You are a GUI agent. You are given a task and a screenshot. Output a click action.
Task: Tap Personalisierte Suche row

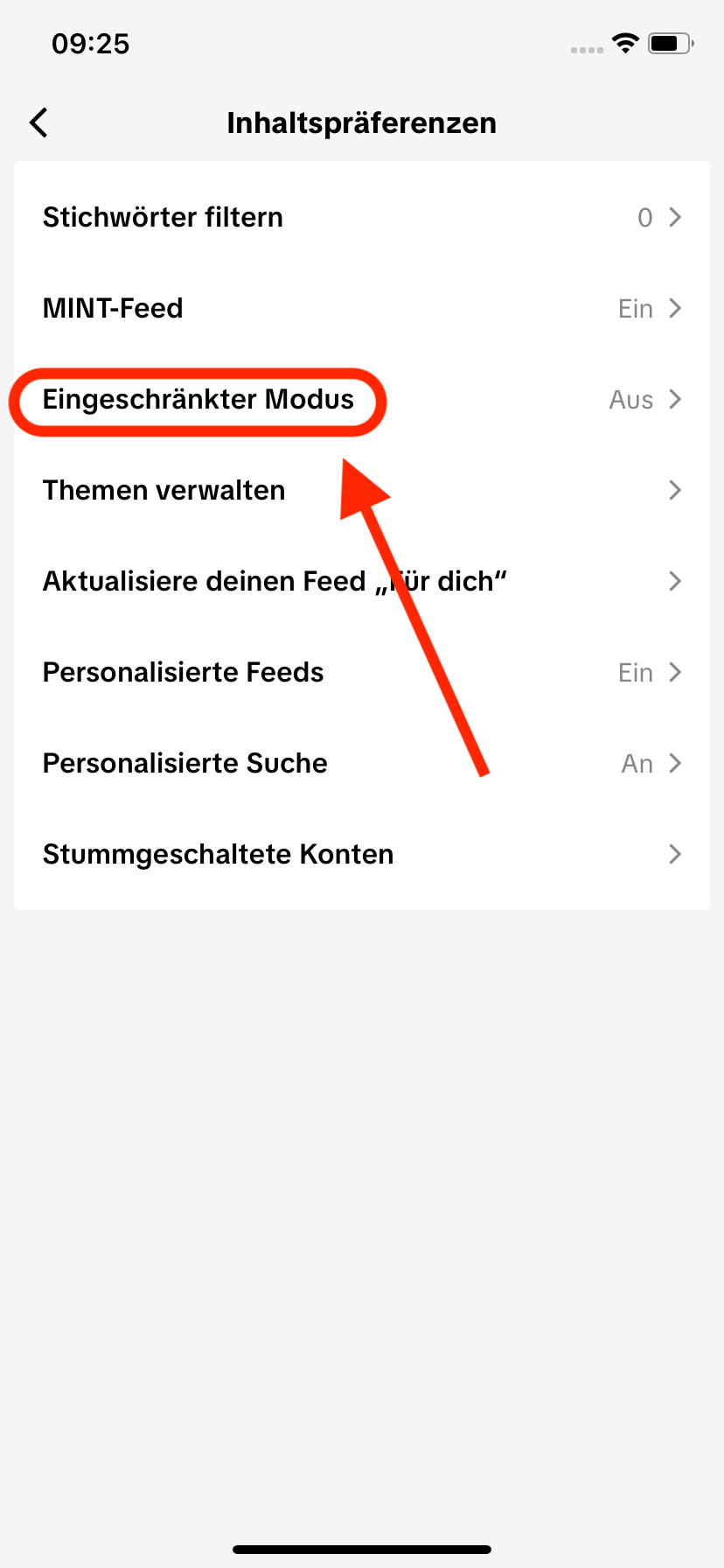(362, 763)
